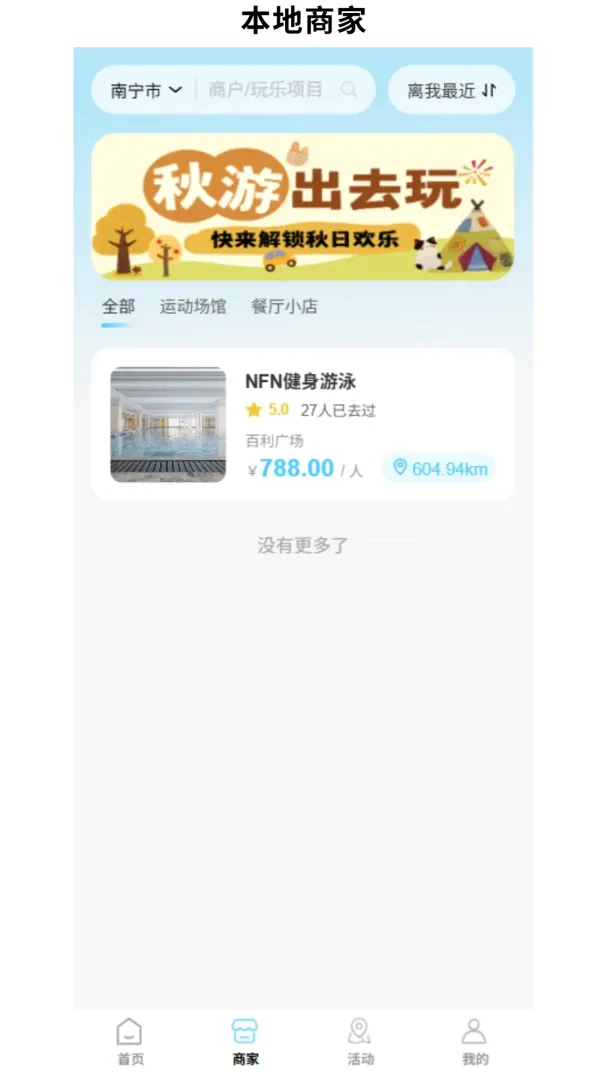607x1080 pixels.
Task: Select the 商家 bottom tab
Action: pos(245,1041)
